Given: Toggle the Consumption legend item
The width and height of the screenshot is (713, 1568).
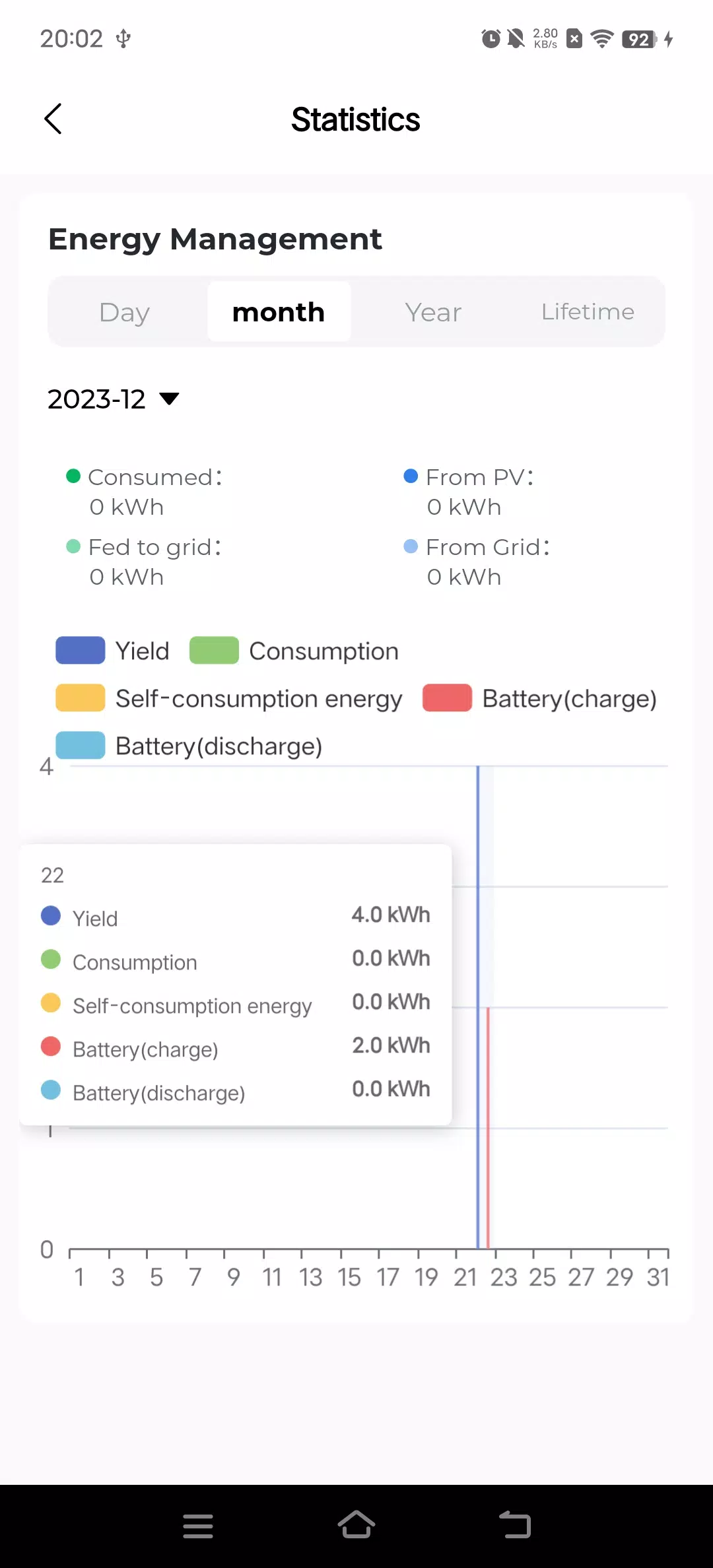Looking at the screenshot, I should pos(294,651).
